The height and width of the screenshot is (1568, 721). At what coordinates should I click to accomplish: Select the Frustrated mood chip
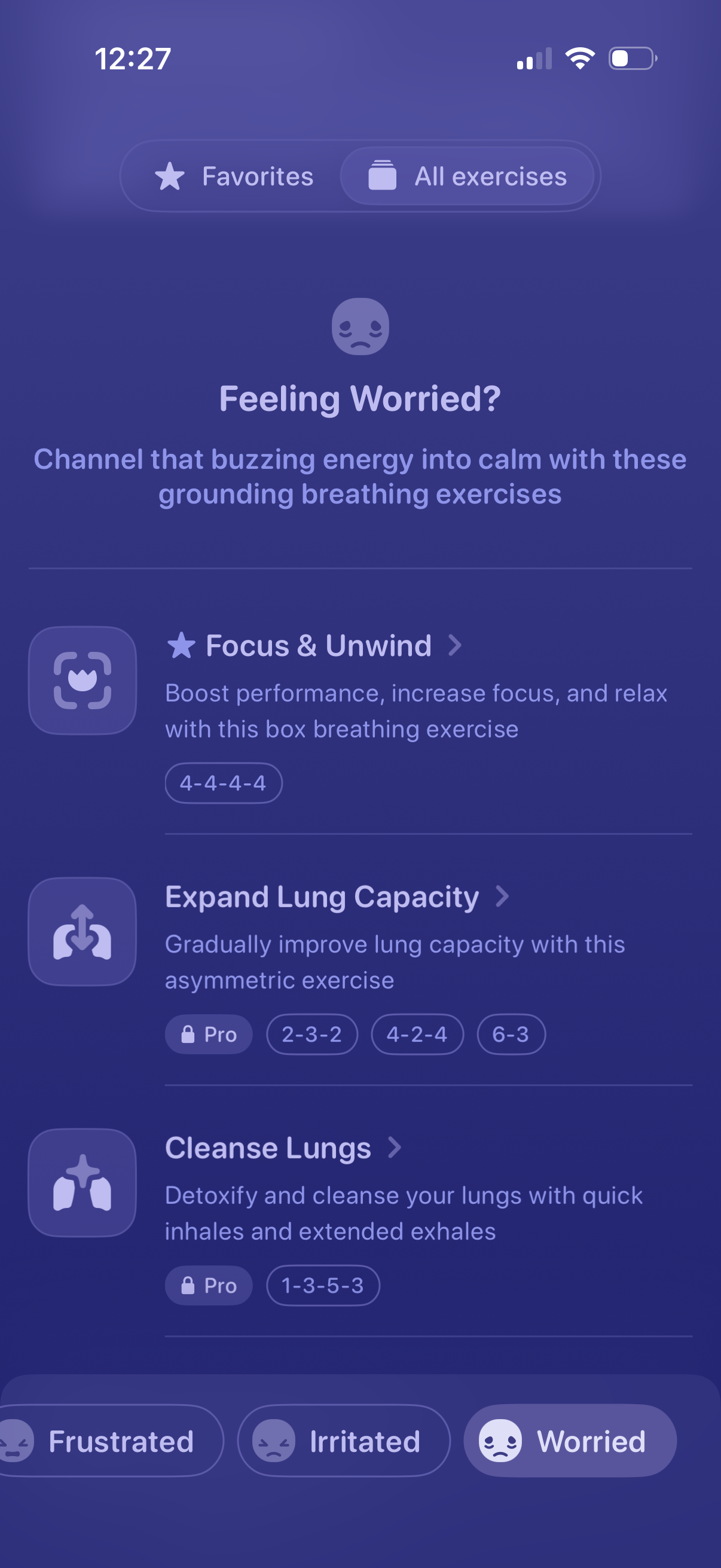111,1441
